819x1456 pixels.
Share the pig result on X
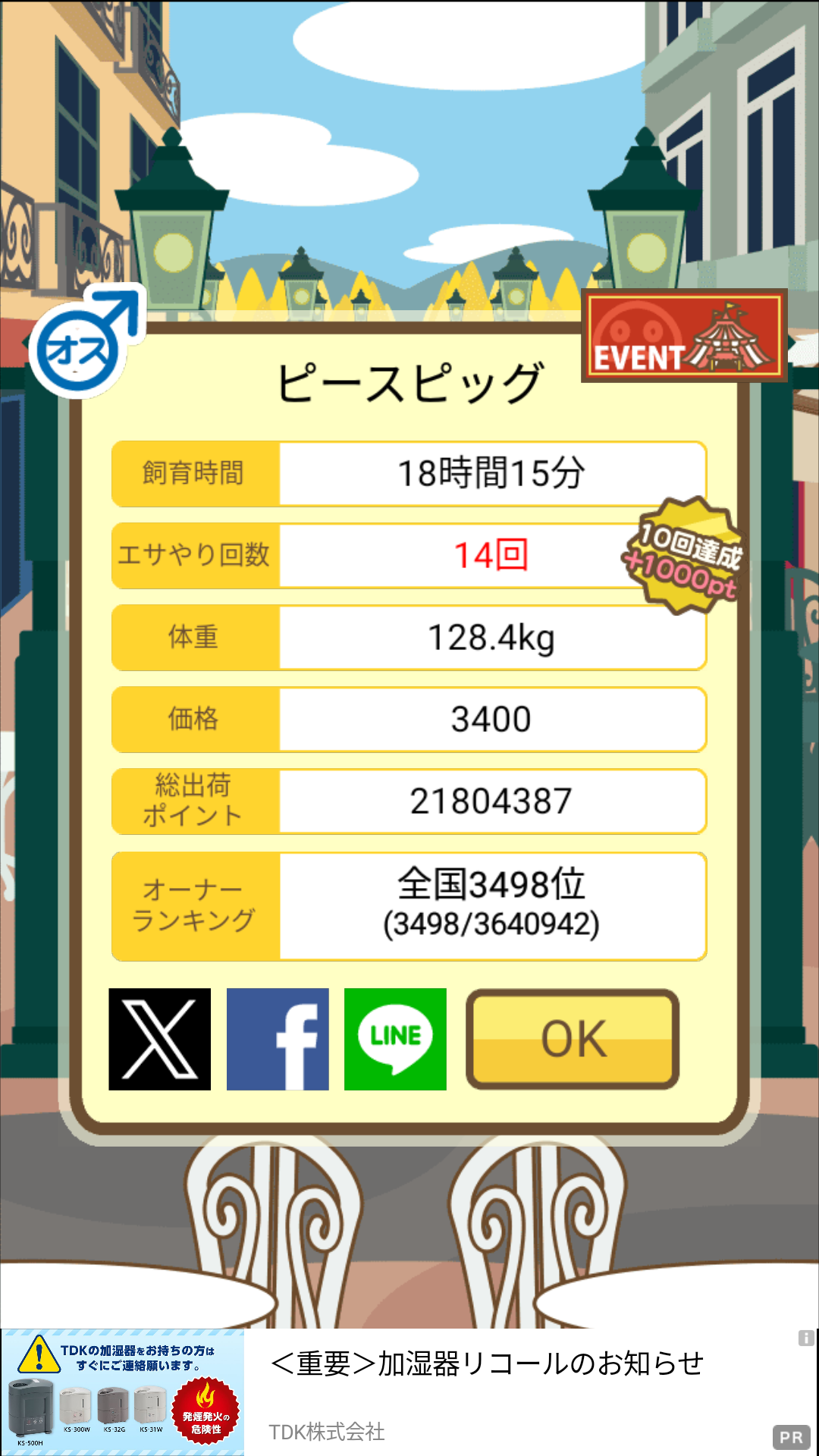pos(160,1039)
